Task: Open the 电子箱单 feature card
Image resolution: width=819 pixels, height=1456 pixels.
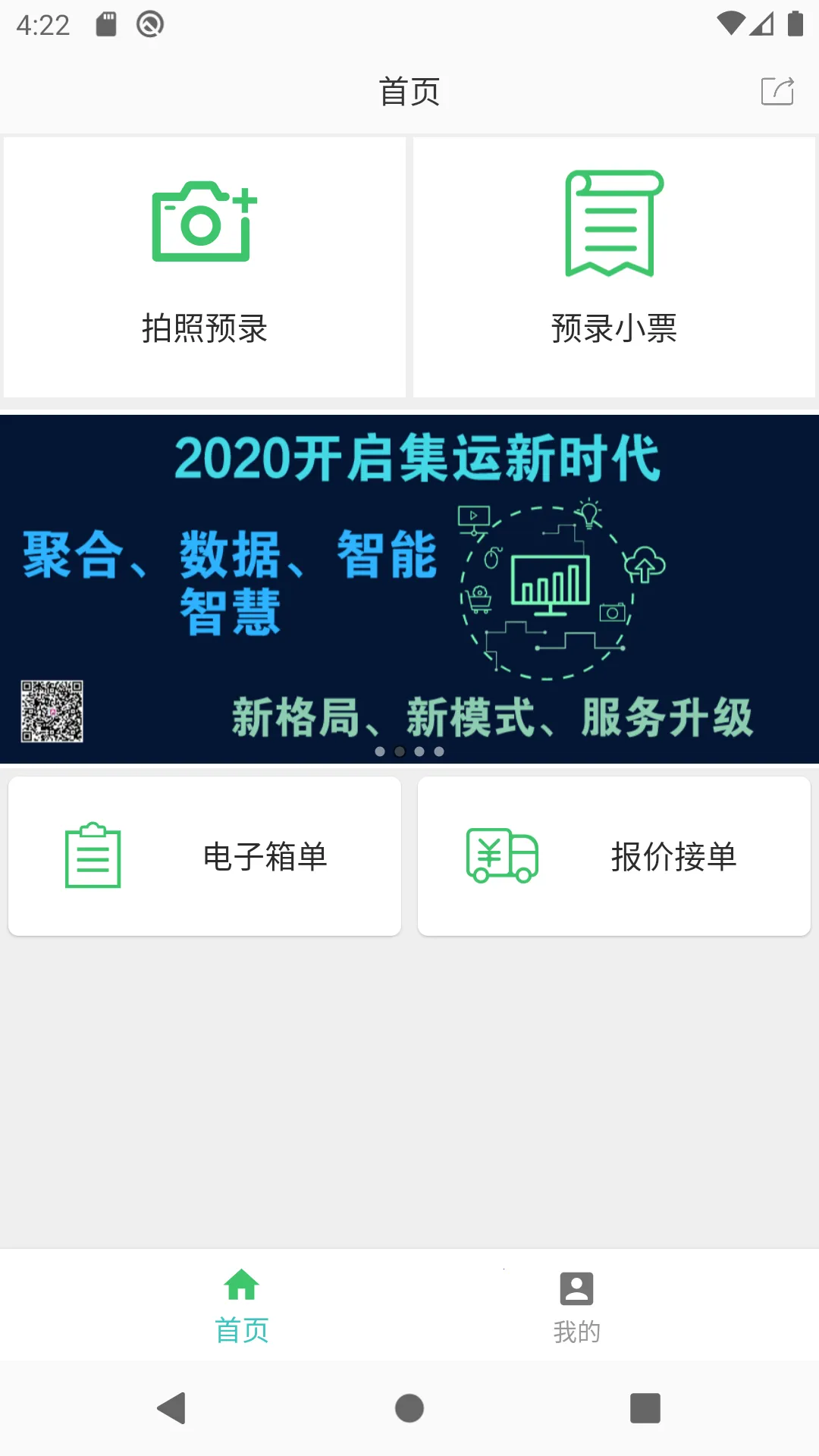Action: point(203,855)
